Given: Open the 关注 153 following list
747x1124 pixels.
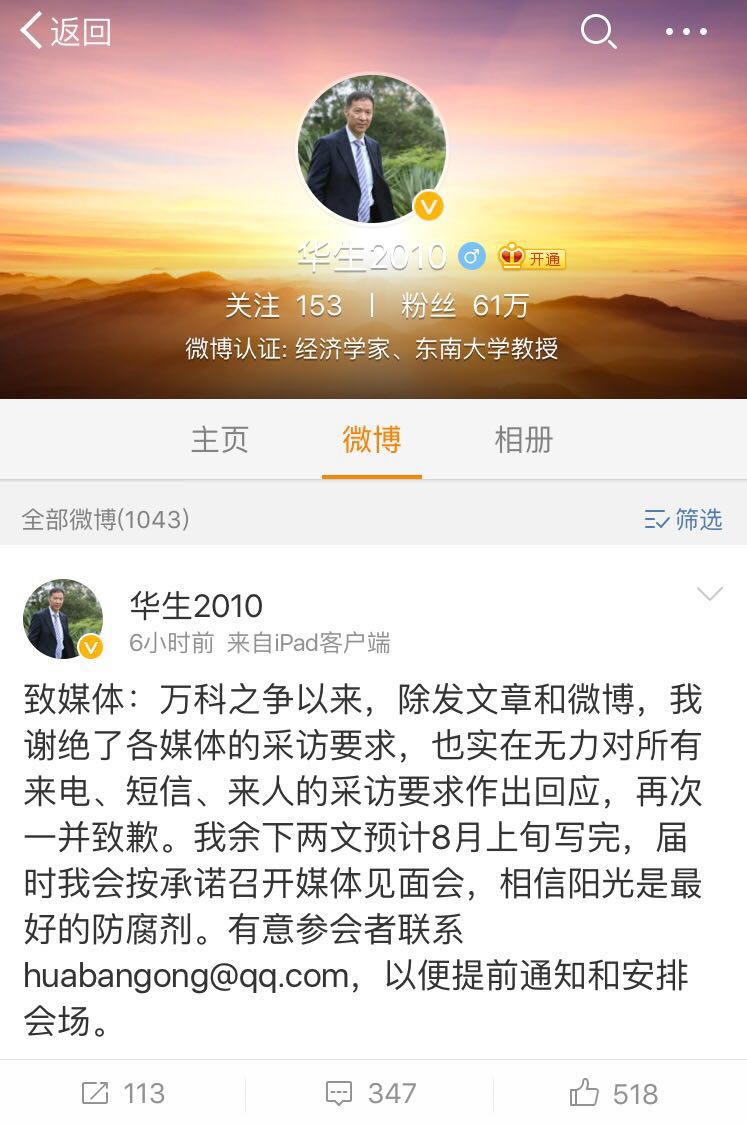Looking at the screenshot, I should [283, 305].
